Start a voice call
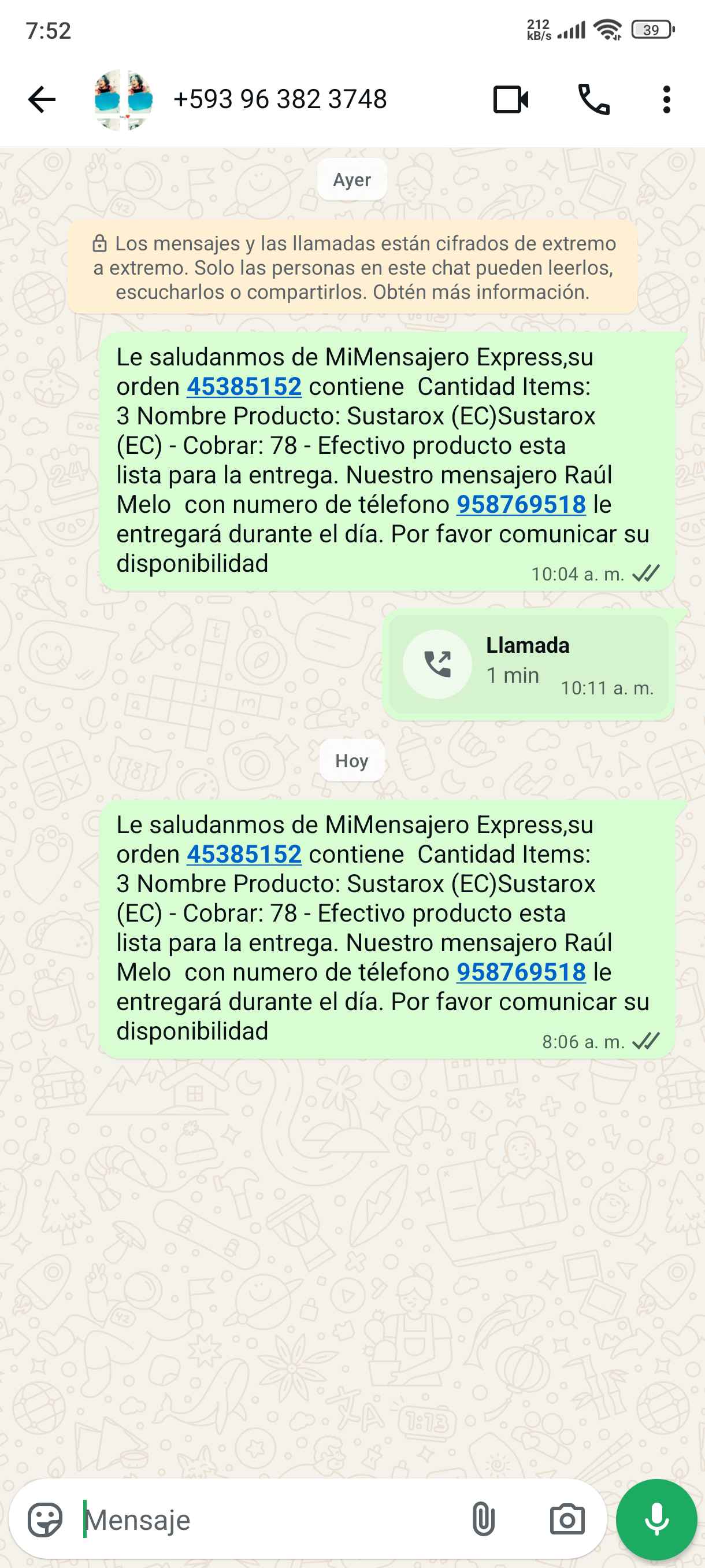705x1568 pixels. pos(593,99)
